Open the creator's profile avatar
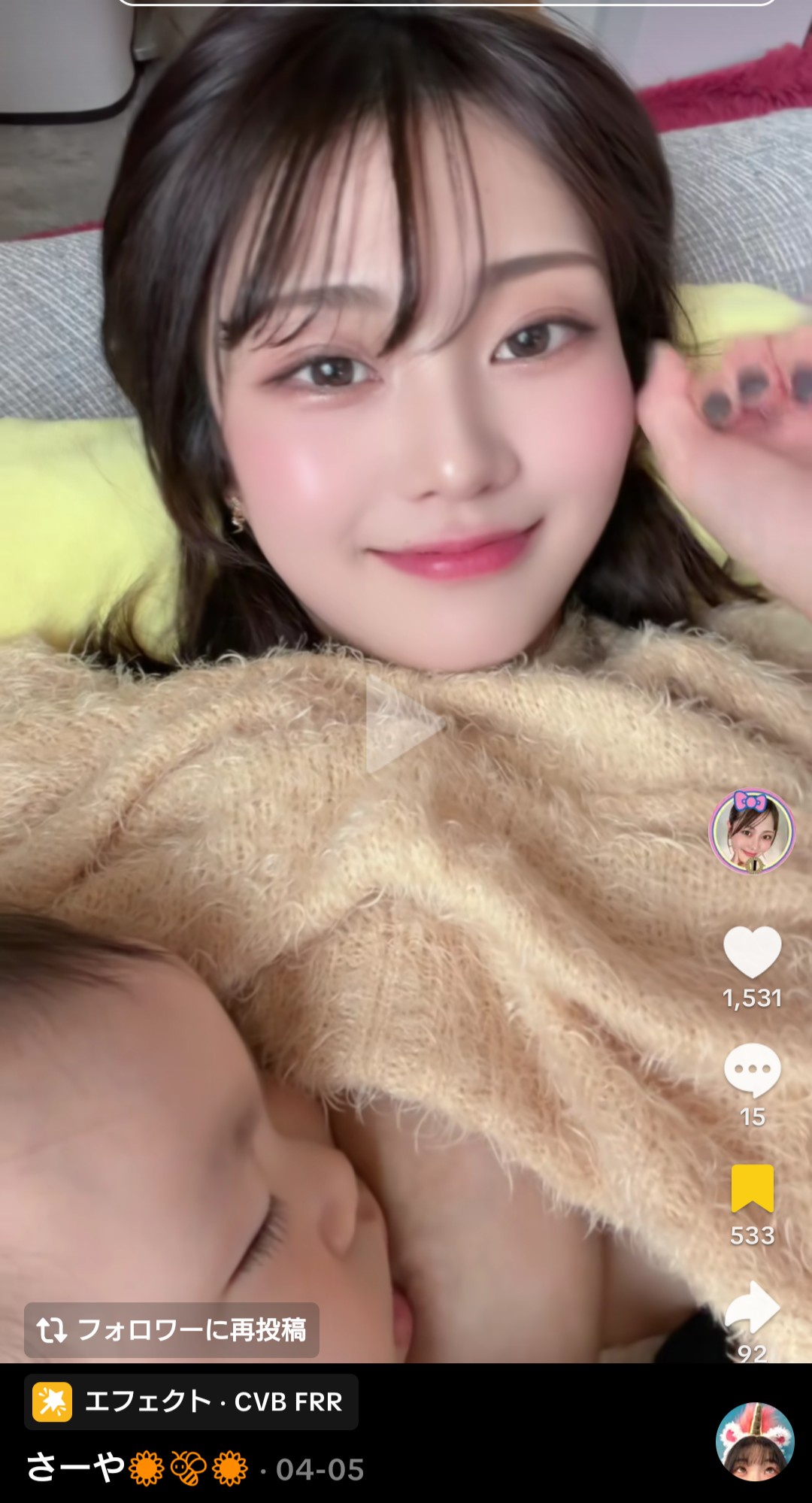The width and height of the screenshot is (812, 1503). tap(751, 831)
